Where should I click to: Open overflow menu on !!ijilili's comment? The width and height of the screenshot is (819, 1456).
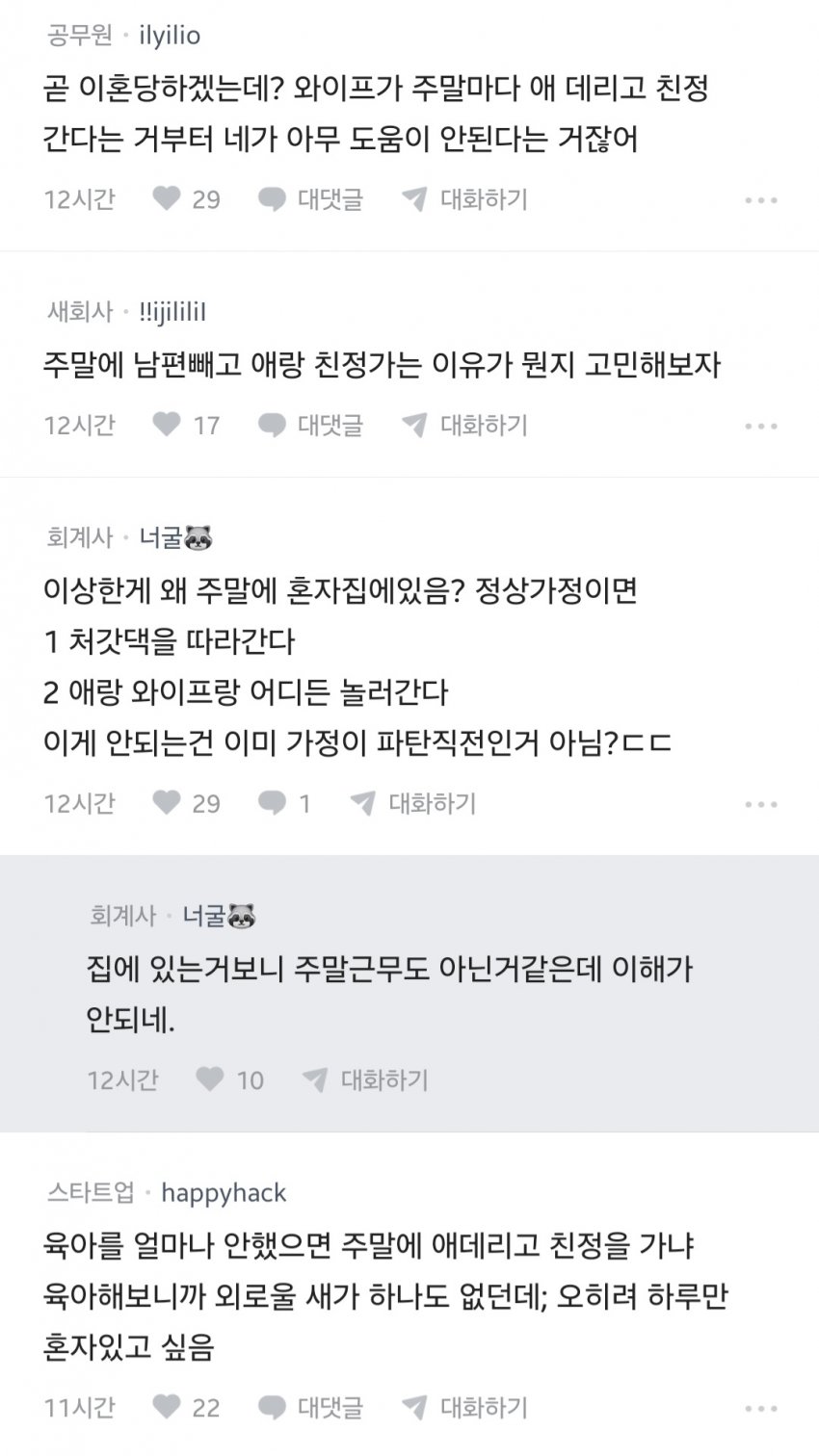tap(760, 426)
